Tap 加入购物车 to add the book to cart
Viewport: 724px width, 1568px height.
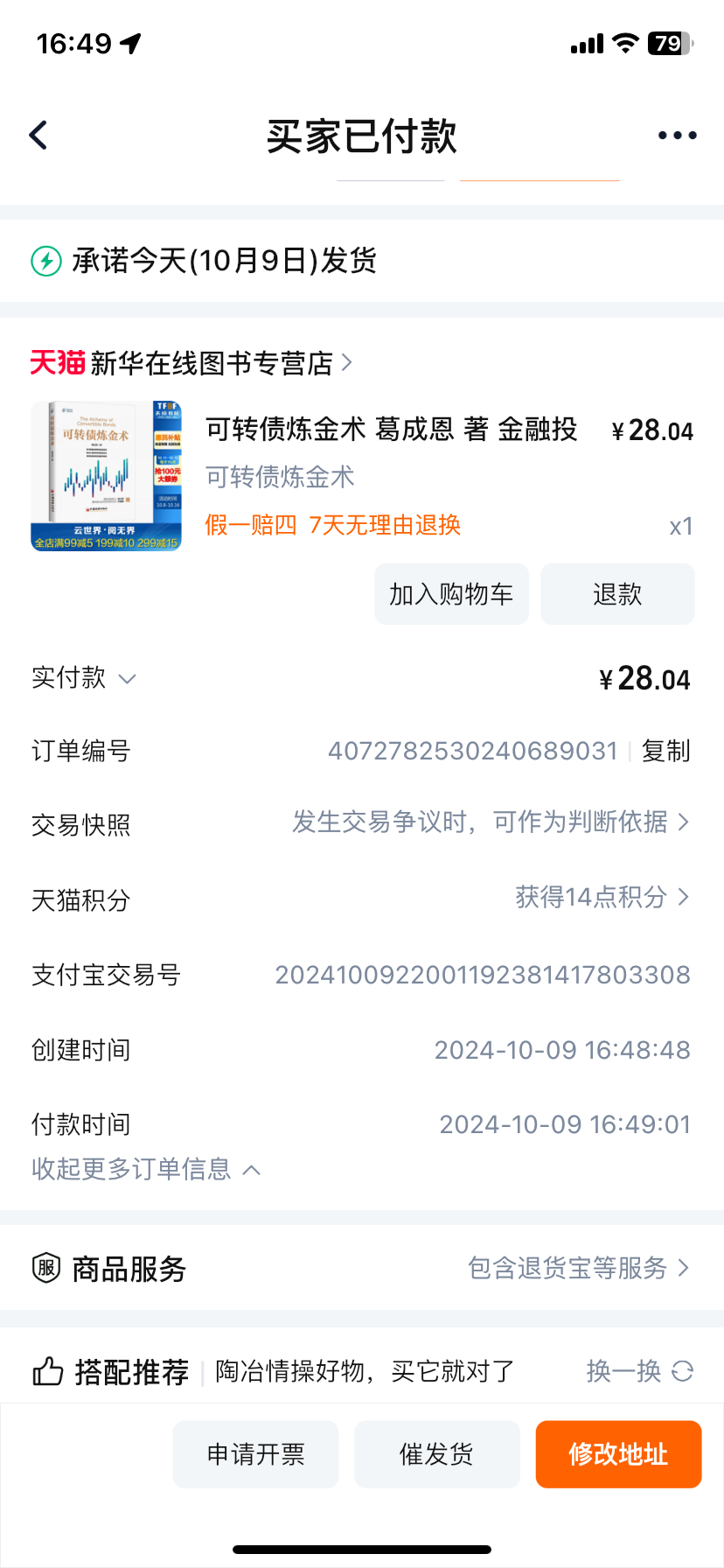(x=451, y=594)
